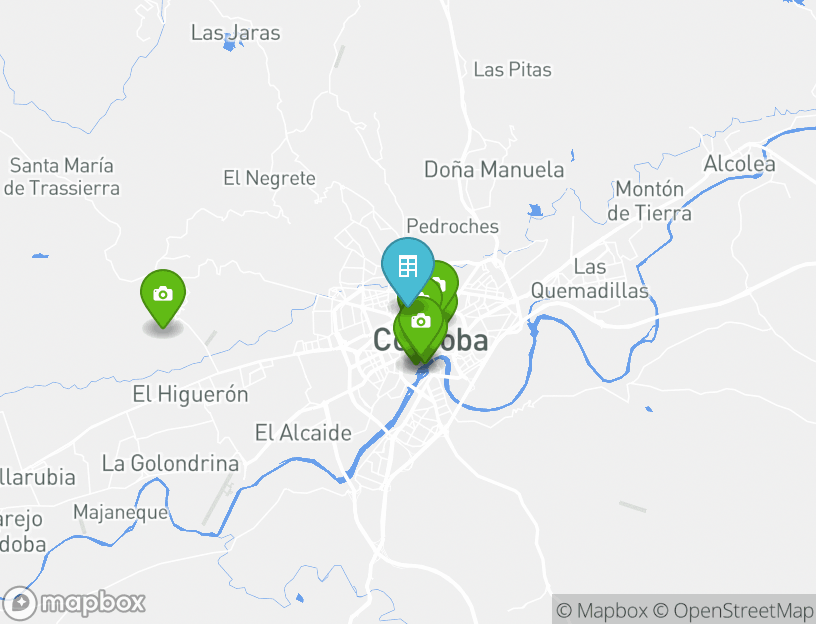Select the green camera marker near El Higuerón
This screenshot has width=816, height=624.
tap(162, 294)
